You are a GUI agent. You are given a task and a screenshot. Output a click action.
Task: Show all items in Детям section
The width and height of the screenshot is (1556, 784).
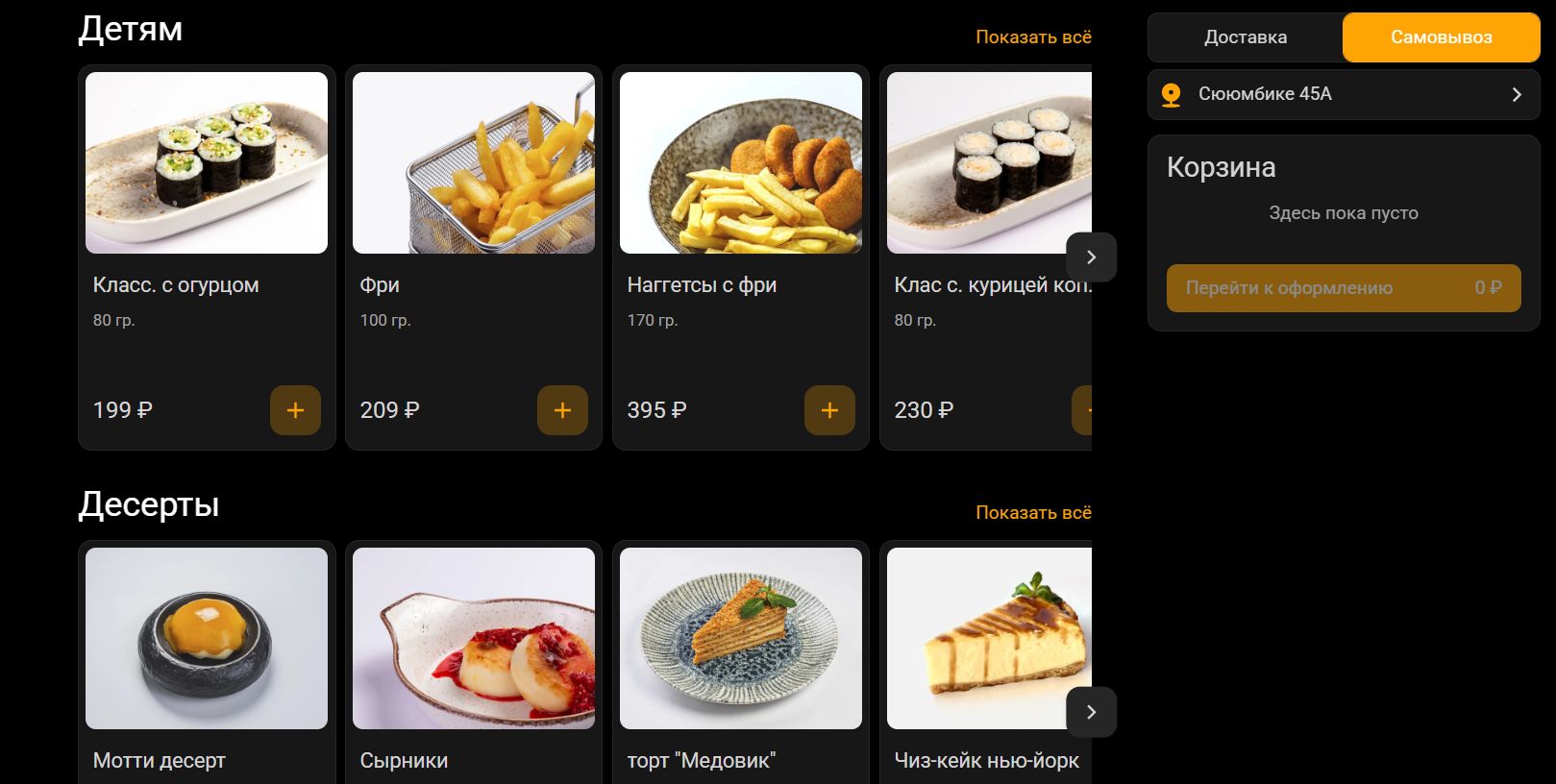click(x=1033, y=37)
